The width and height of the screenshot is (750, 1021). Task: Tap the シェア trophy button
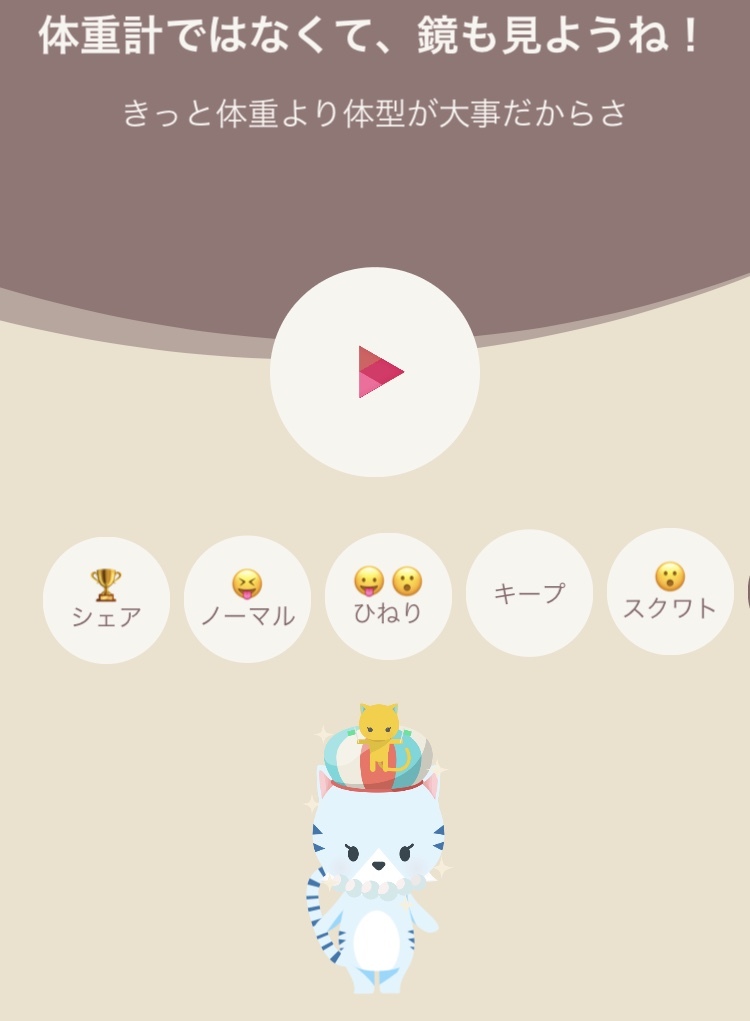[106, 600]
